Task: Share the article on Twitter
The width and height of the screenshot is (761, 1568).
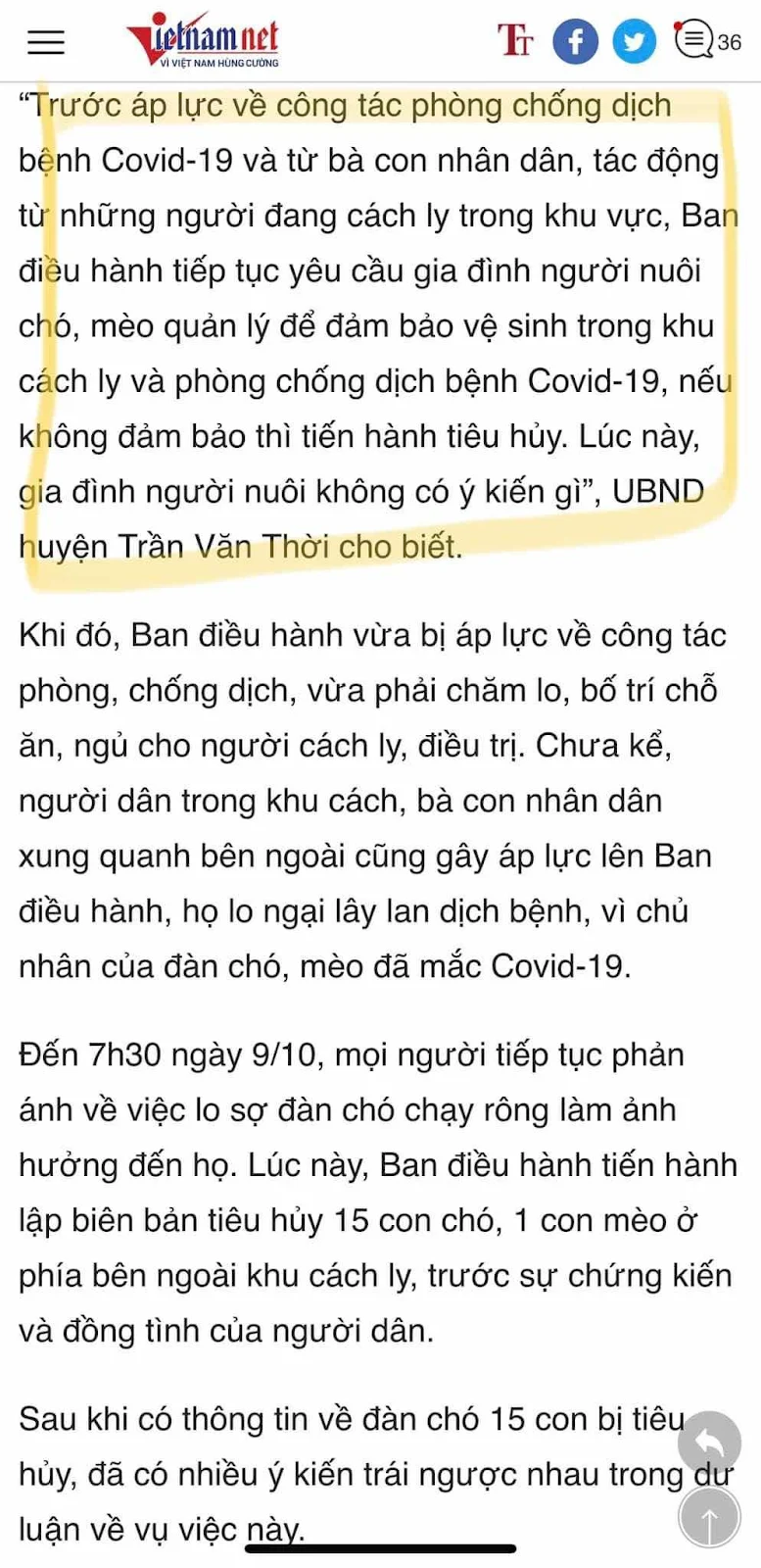Action: [x=635, y=41]
